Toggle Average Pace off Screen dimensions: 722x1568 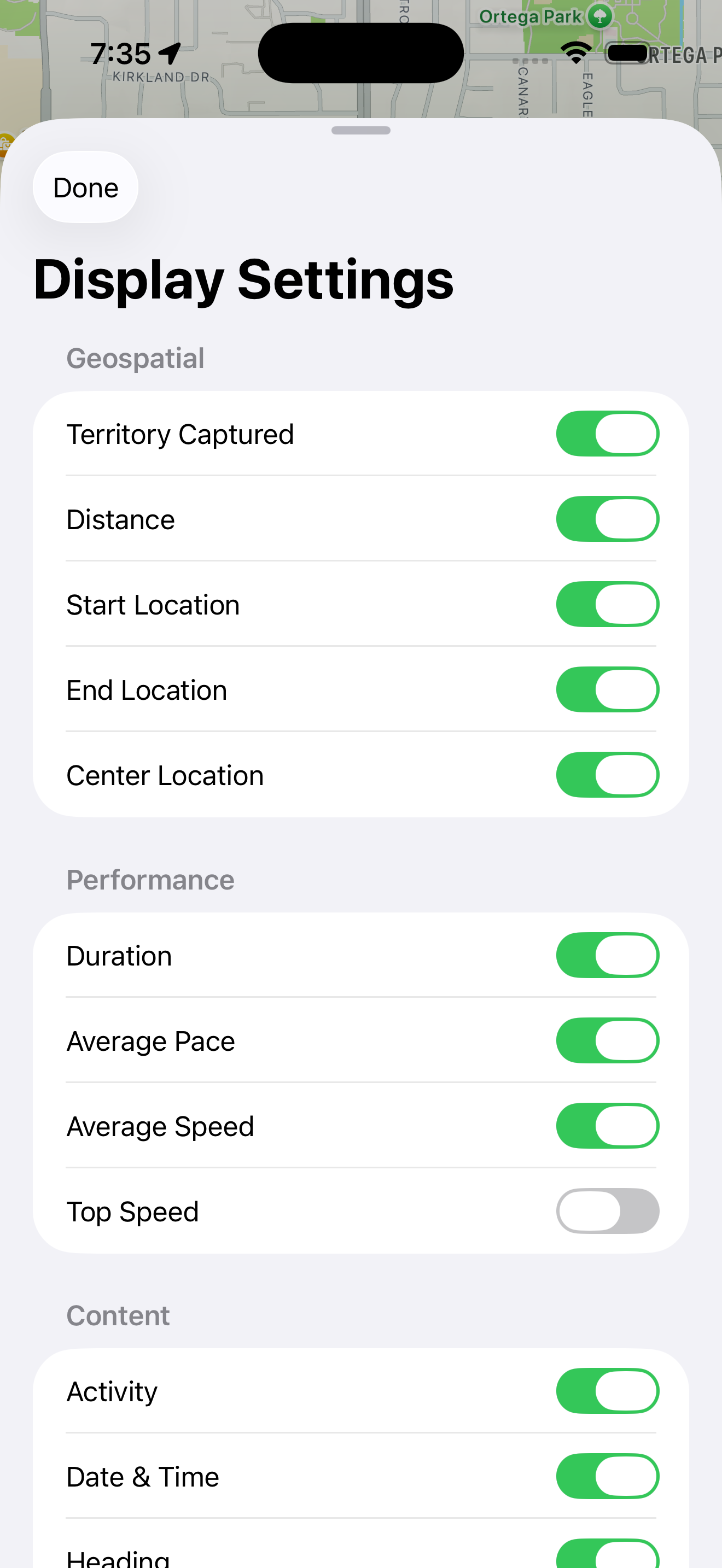pyautogui.click(x=607, y=1041)
